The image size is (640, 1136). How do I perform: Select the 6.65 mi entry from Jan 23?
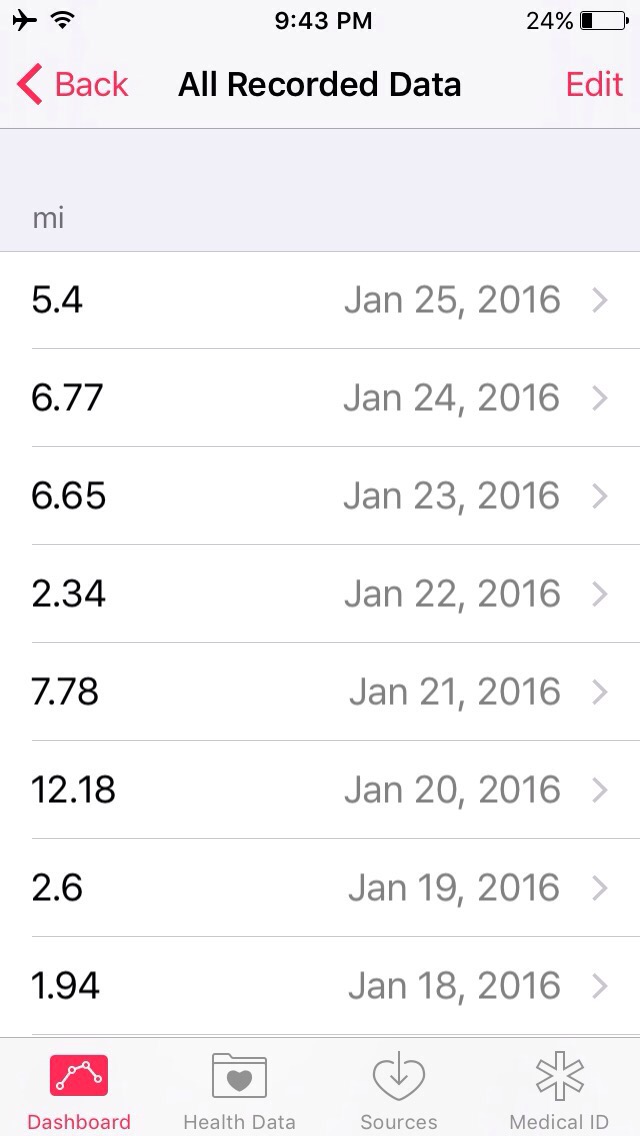[x=320, y=496]
